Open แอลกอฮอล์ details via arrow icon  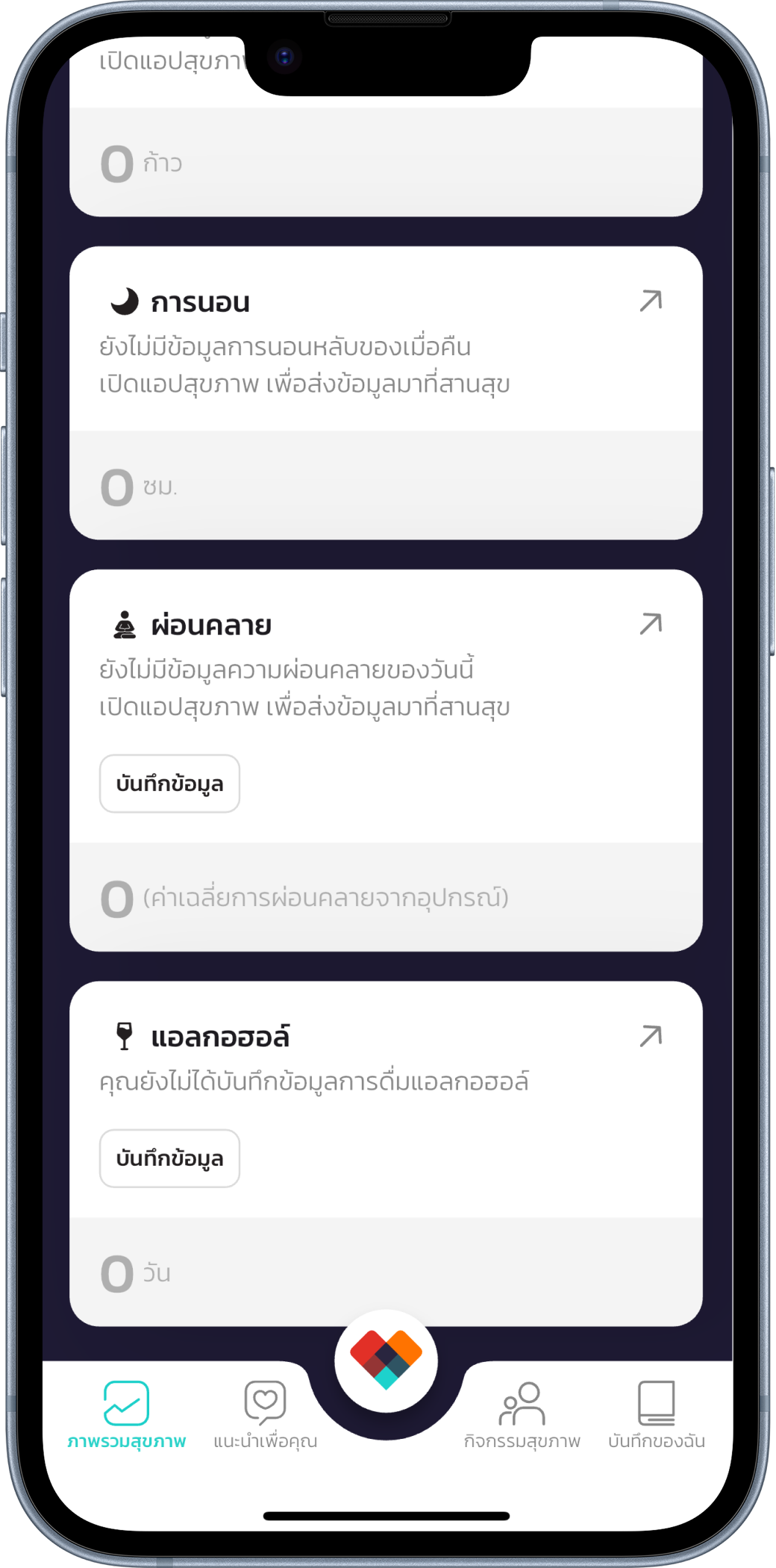(651, 1036)
